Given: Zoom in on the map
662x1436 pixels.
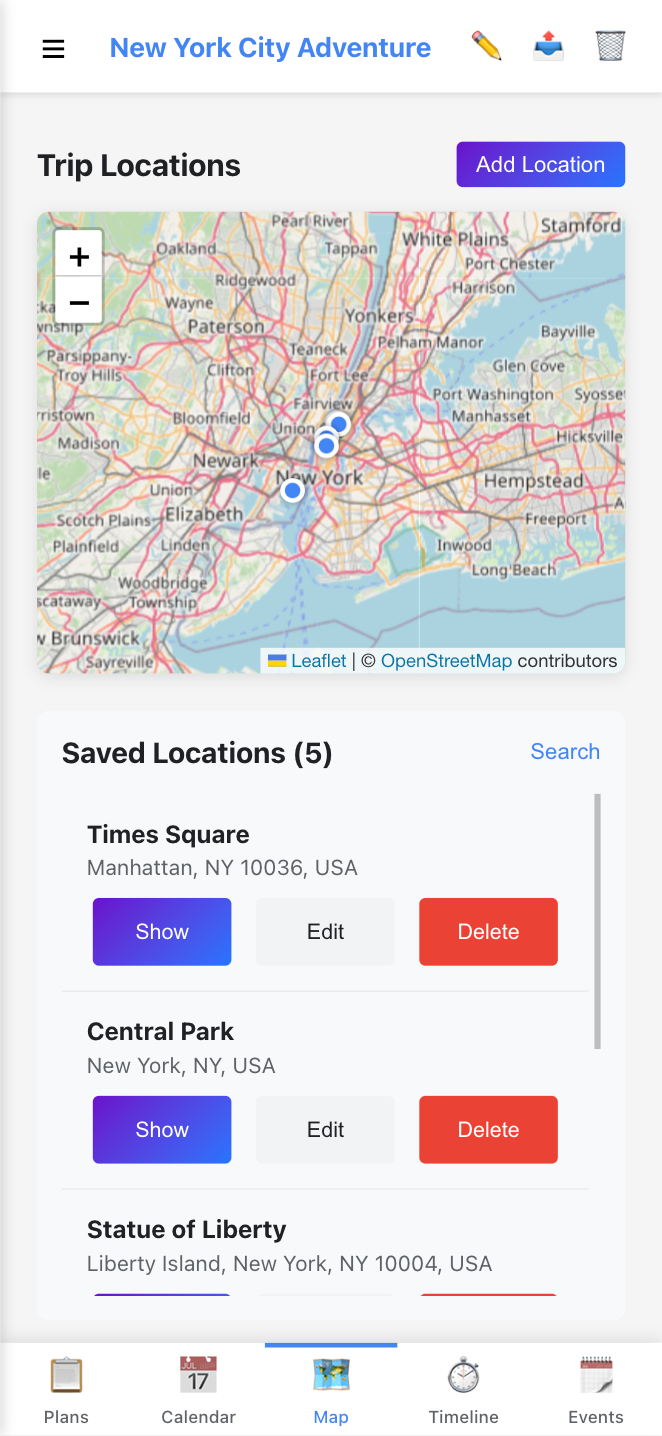Looking at the screenshot, I should pyautogui.click(x=79, y=257).
